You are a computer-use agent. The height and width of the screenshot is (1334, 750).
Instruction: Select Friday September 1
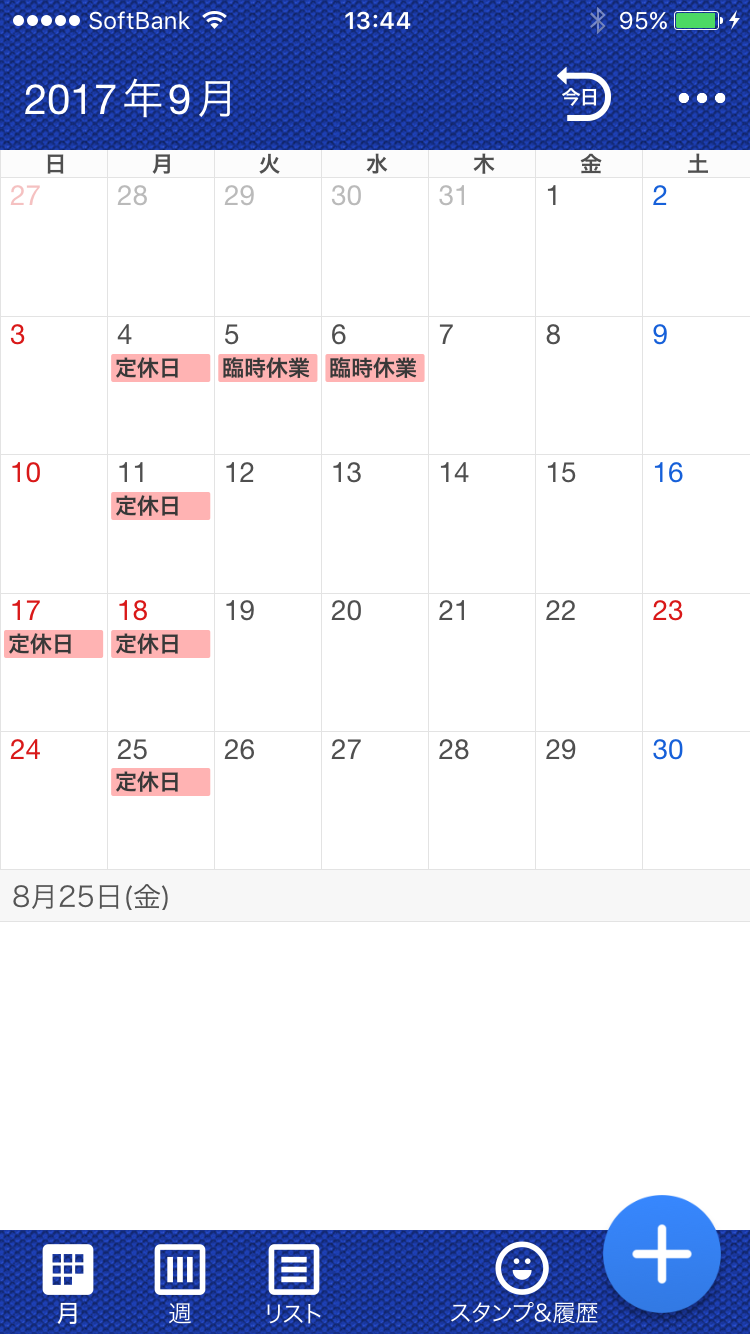tap(589, 247)
